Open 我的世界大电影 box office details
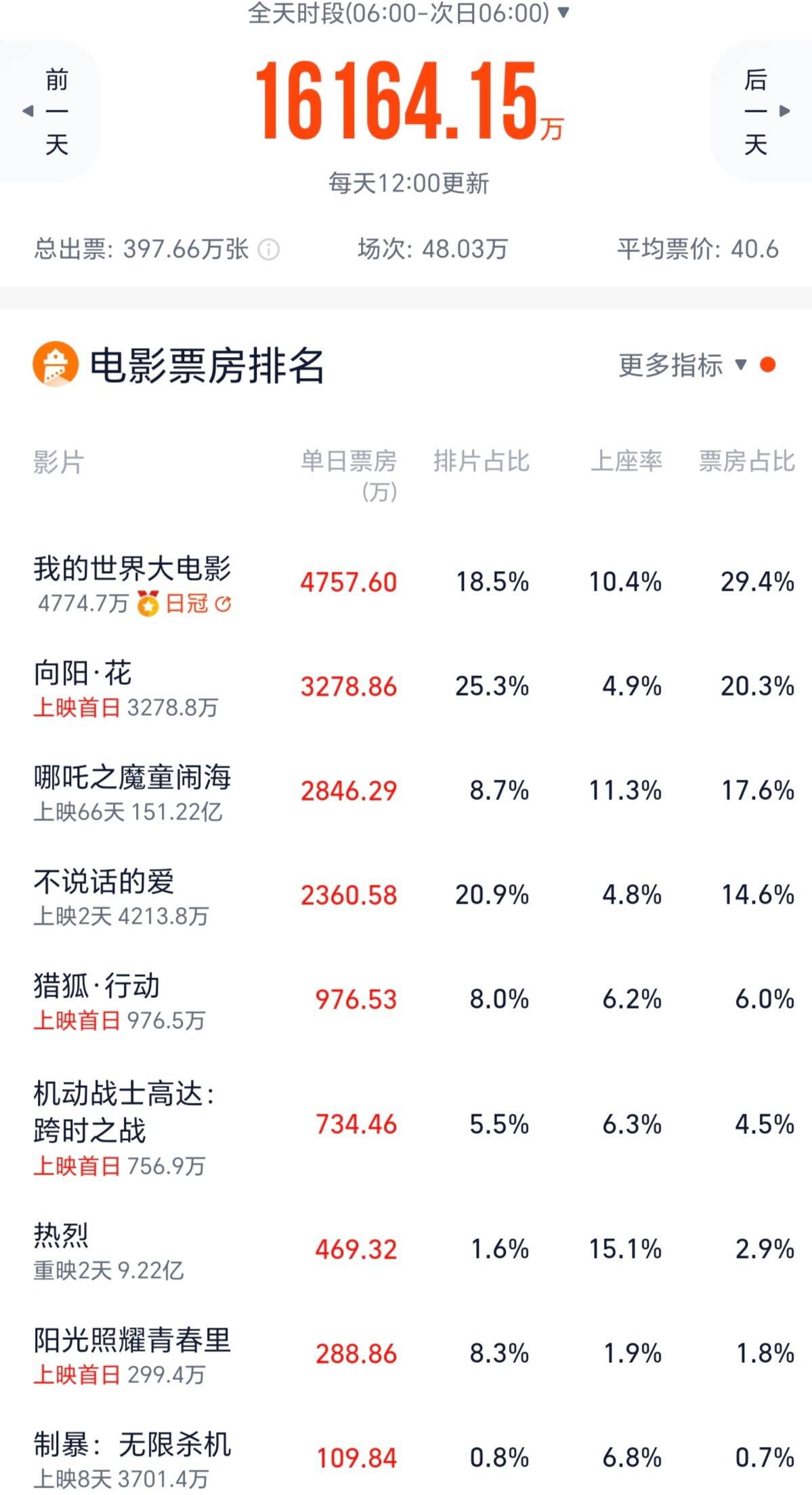Image resolution: width=812 pixels, height=1495 pixels. pyautogui.click(x=406, y=583)
